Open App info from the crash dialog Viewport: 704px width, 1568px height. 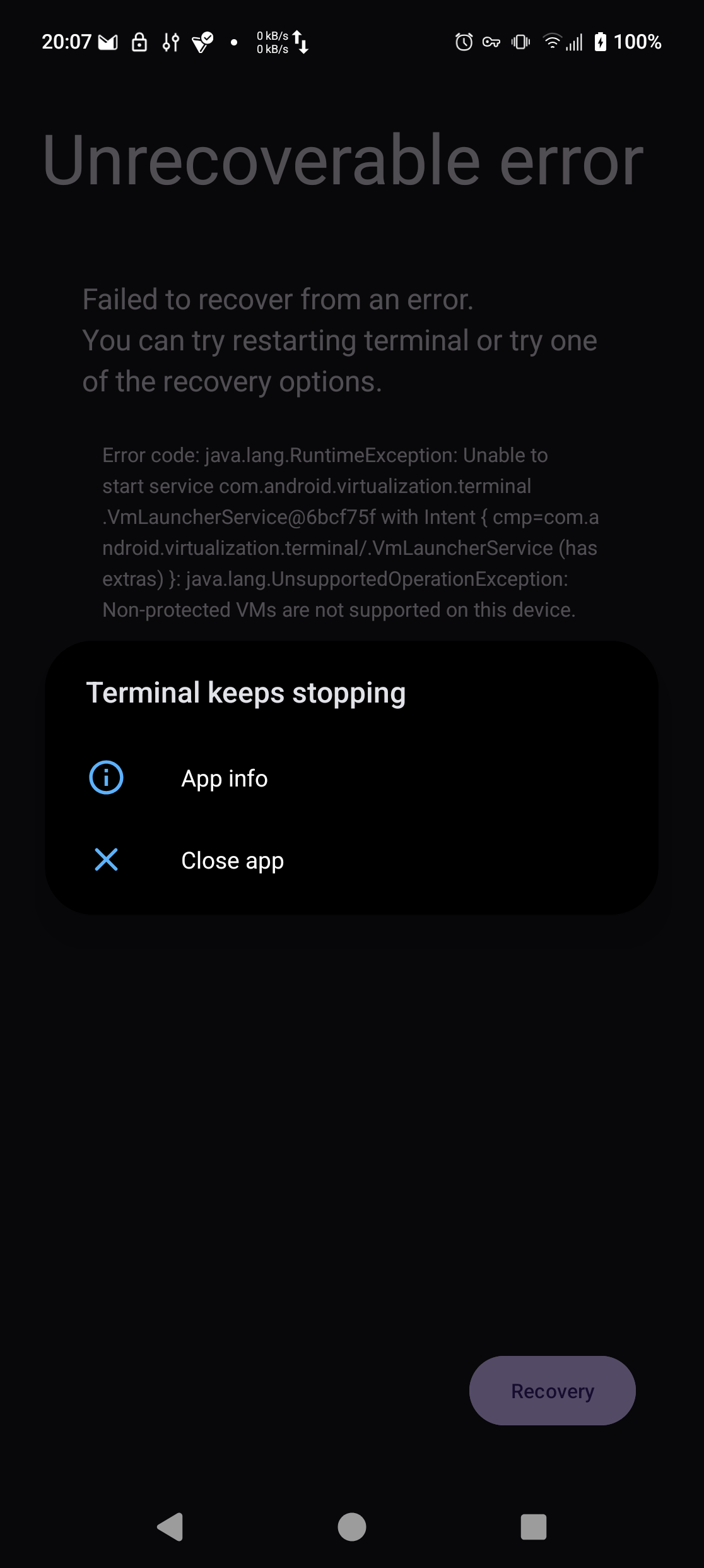tap(351, 778)
